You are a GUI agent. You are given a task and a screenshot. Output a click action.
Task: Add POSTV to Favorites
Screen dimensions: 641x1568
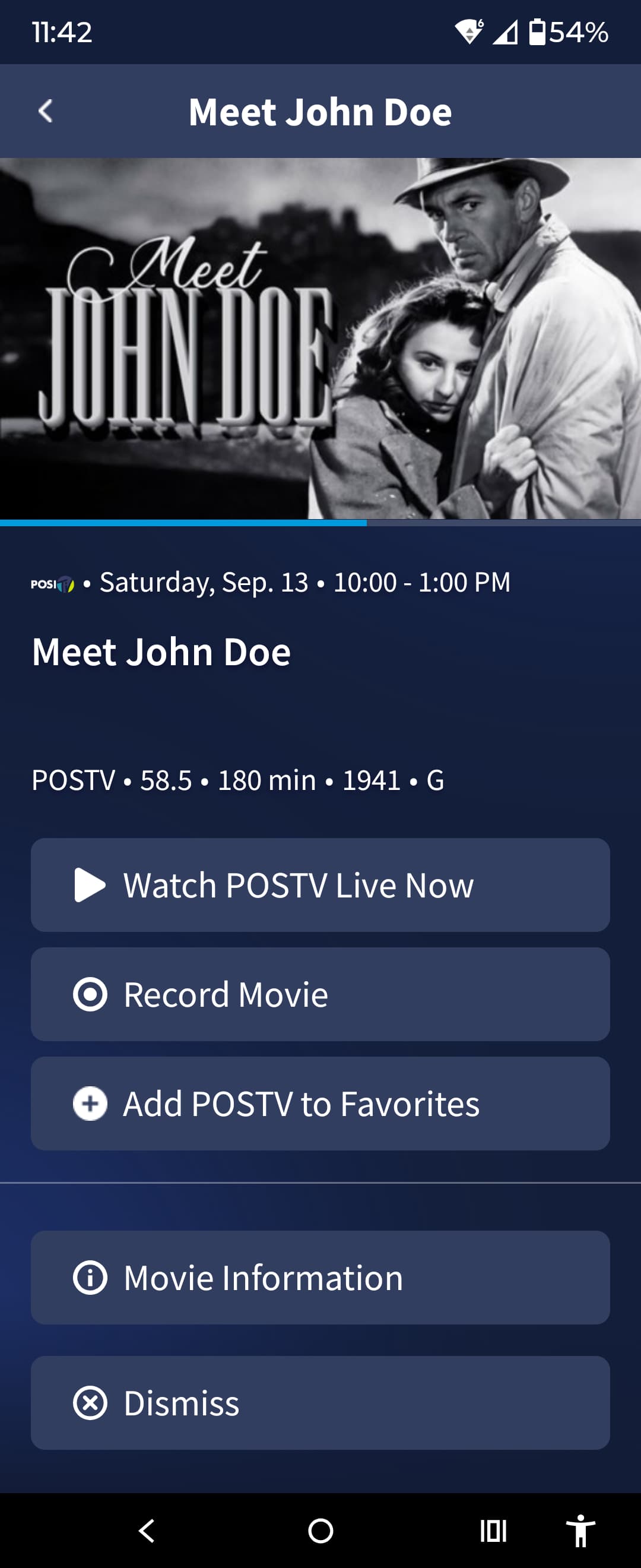[320, 1104]
